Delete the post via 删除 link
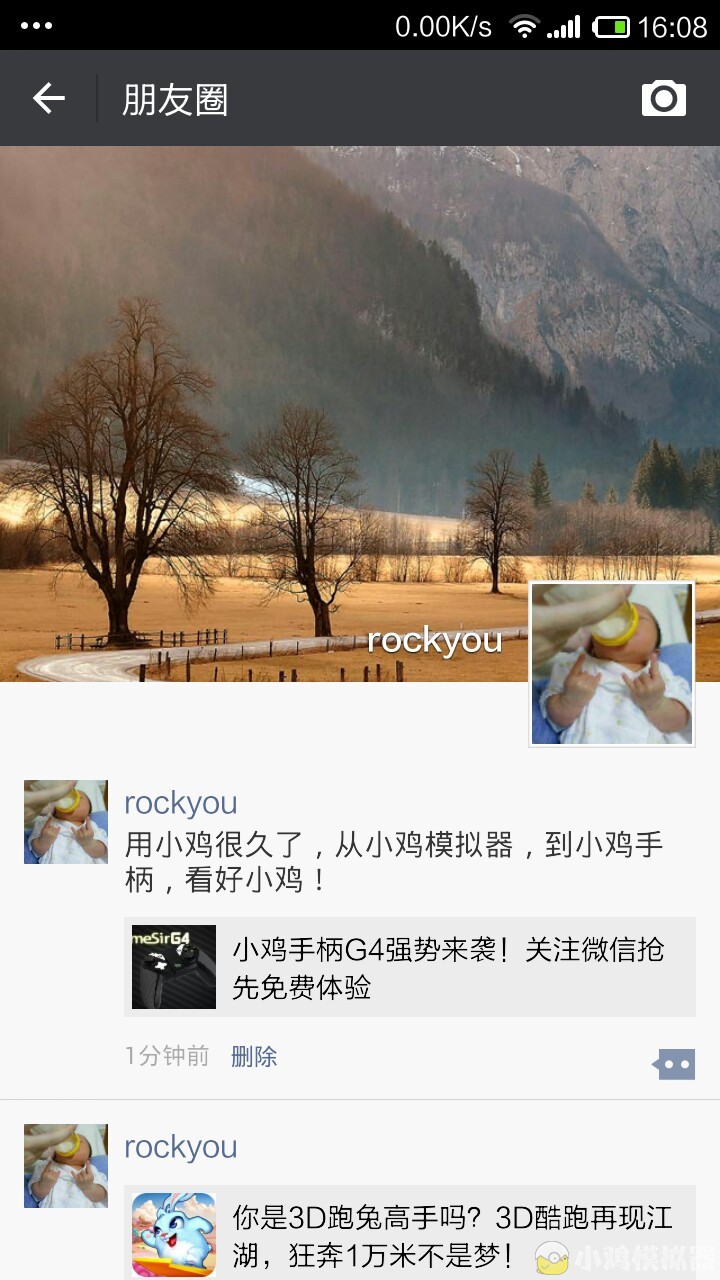 click(254, 1056)
